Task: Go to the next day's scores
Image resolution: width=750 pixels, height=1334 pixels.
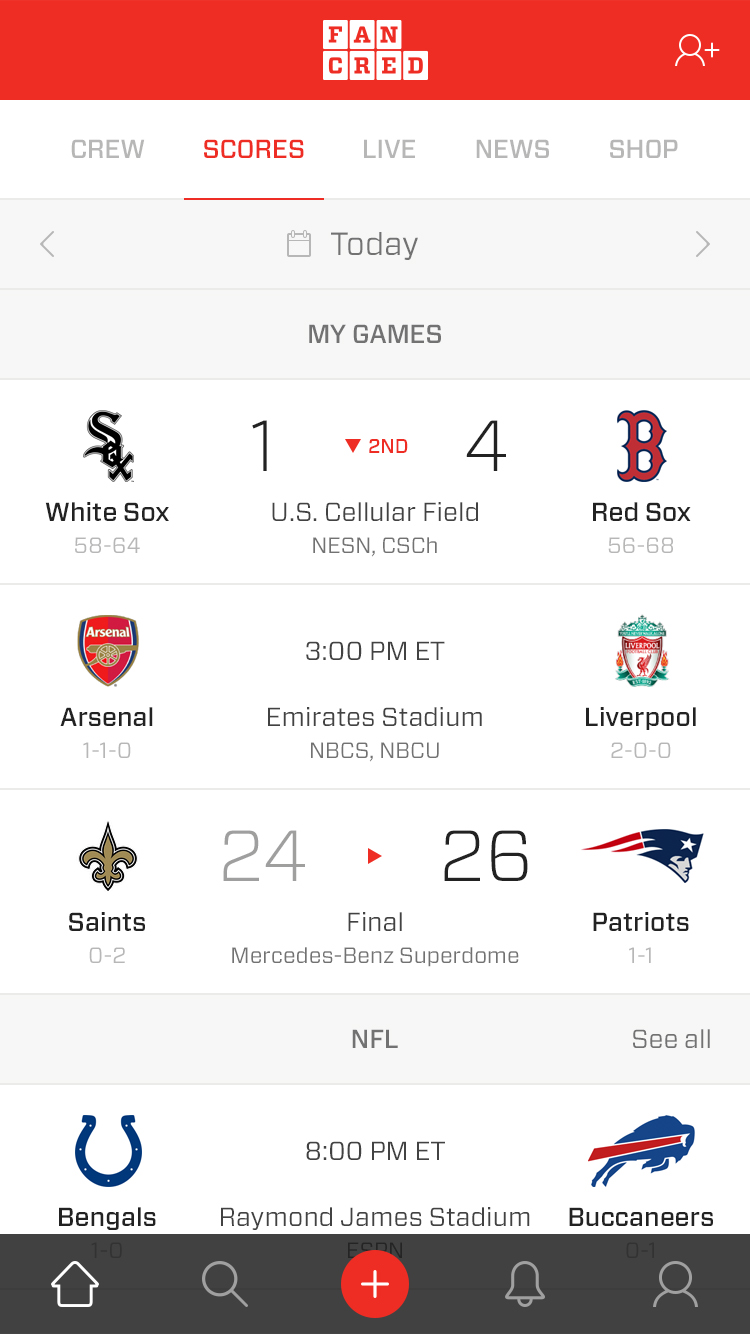Action: pos(703,244)
